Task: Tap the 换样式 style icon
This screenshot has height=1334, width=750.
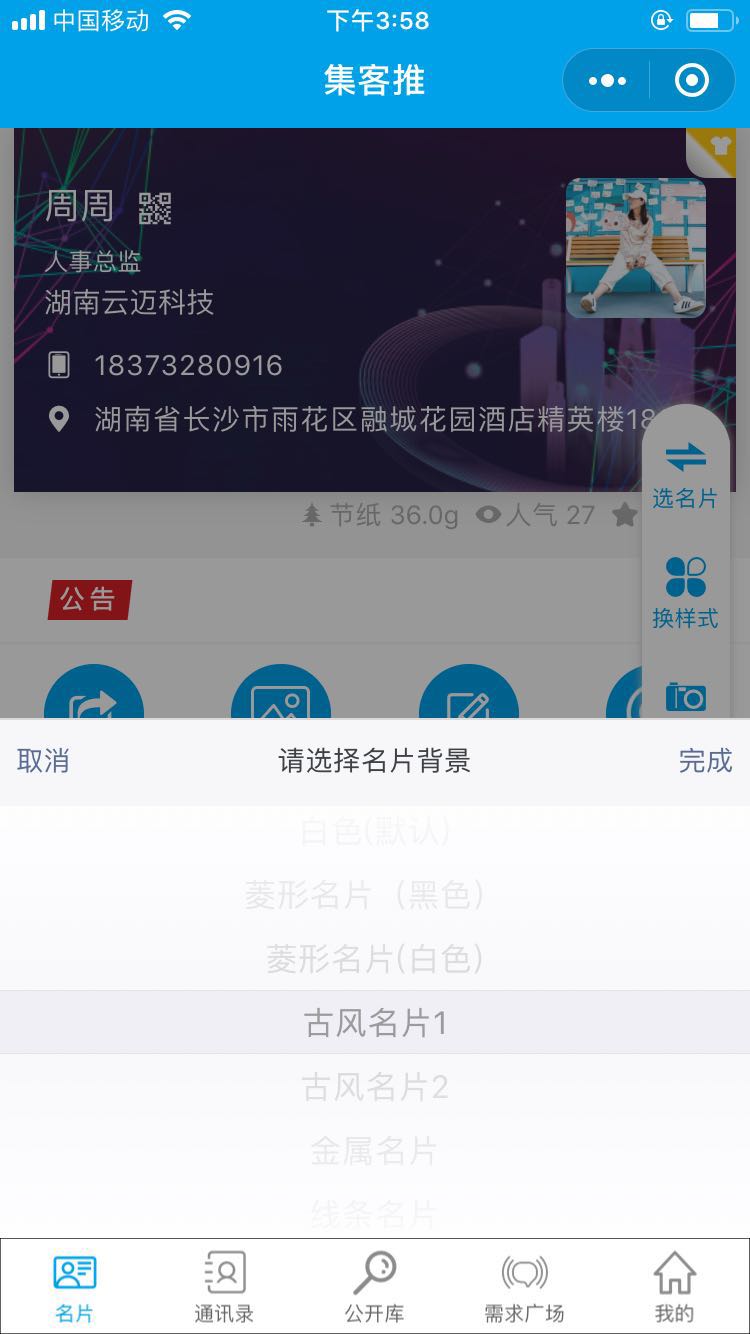Action: pyautogui.click(x=686, y=575)
